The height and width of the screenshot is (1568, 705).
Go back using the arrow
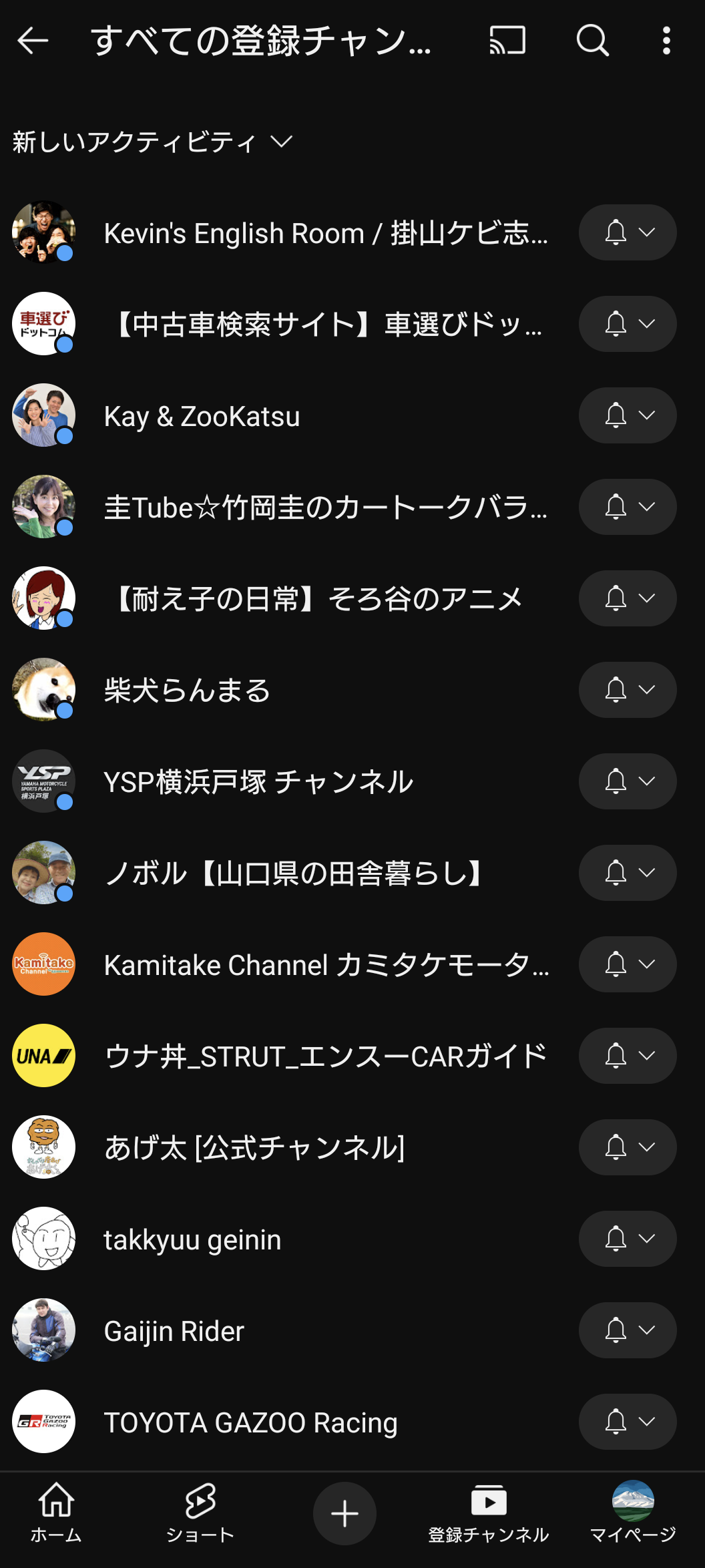(33, 41)
